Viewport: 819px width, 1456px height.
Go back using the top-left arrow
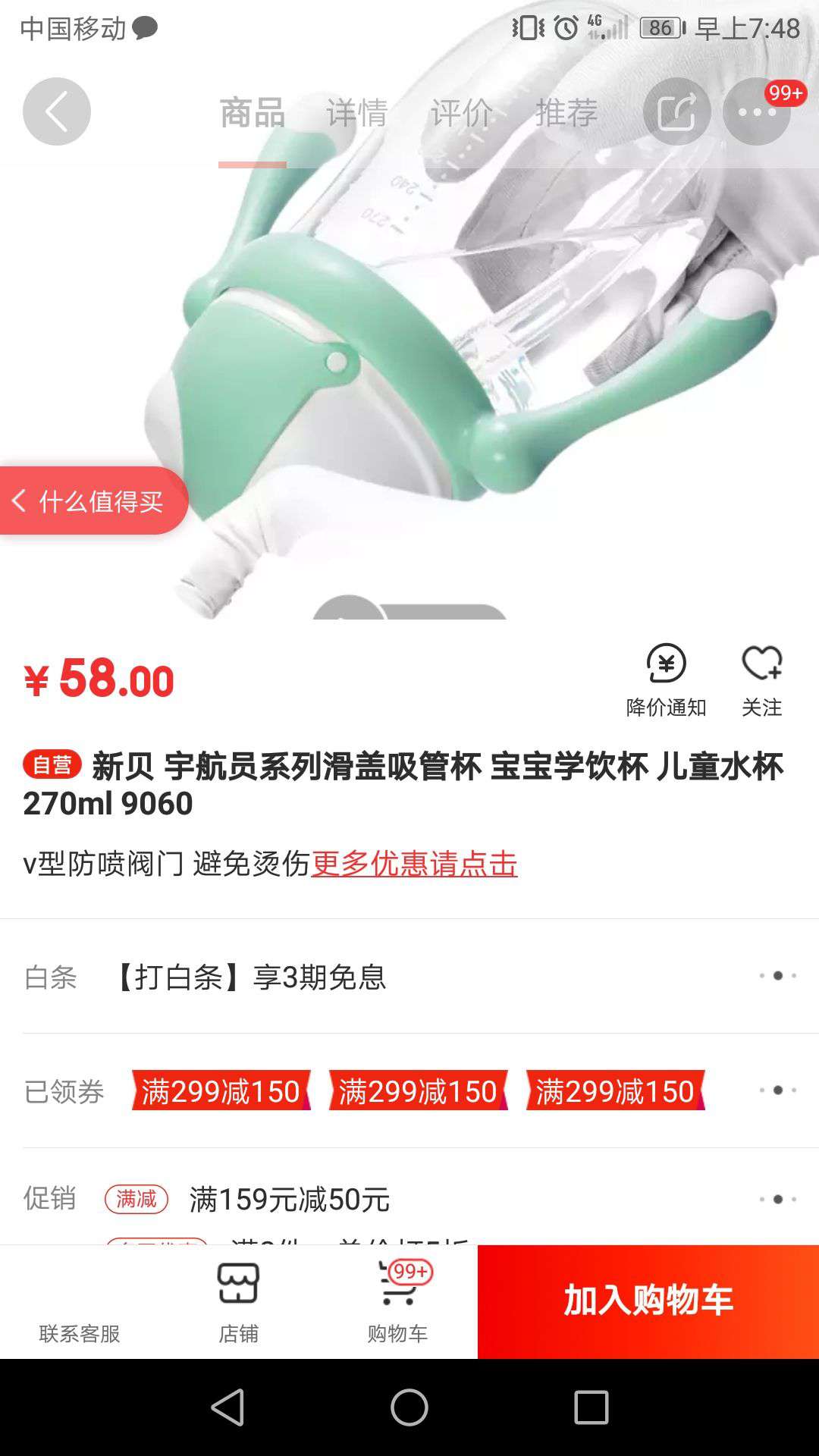click(57, 111)
